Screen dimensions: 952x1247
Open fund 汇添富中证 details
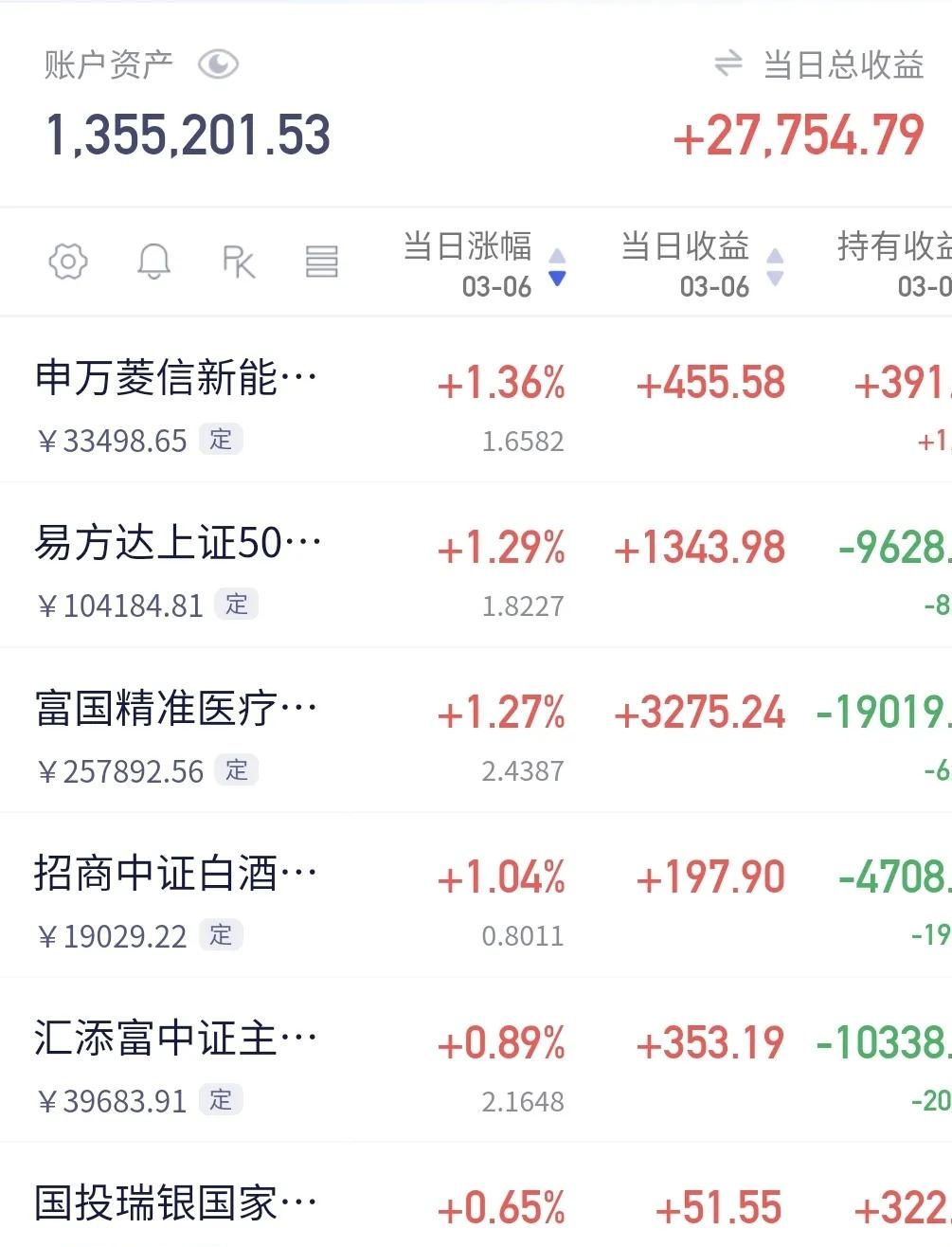click(x=175, y=1040)
